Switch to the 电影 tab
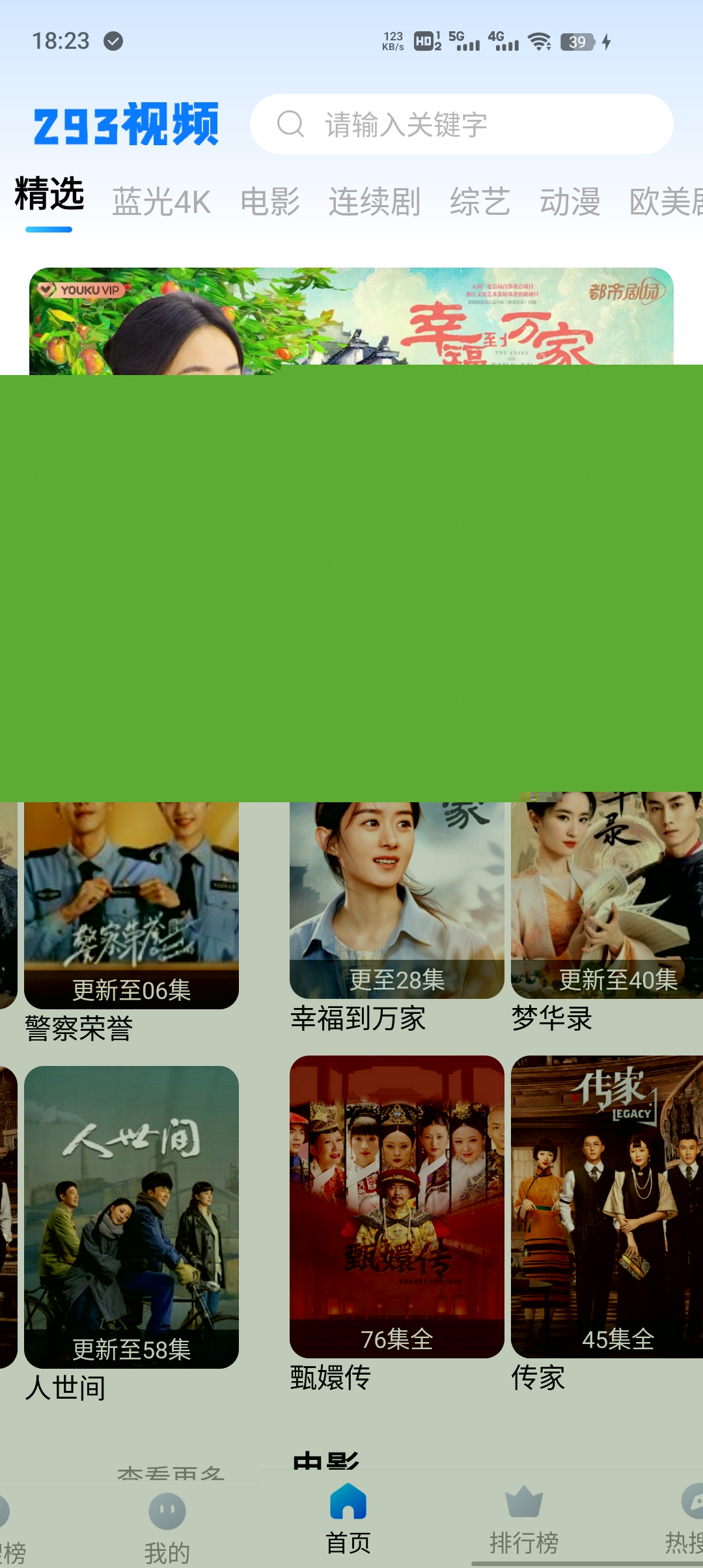Viewport: 703px width, 1568px height. tap(269, 202)
